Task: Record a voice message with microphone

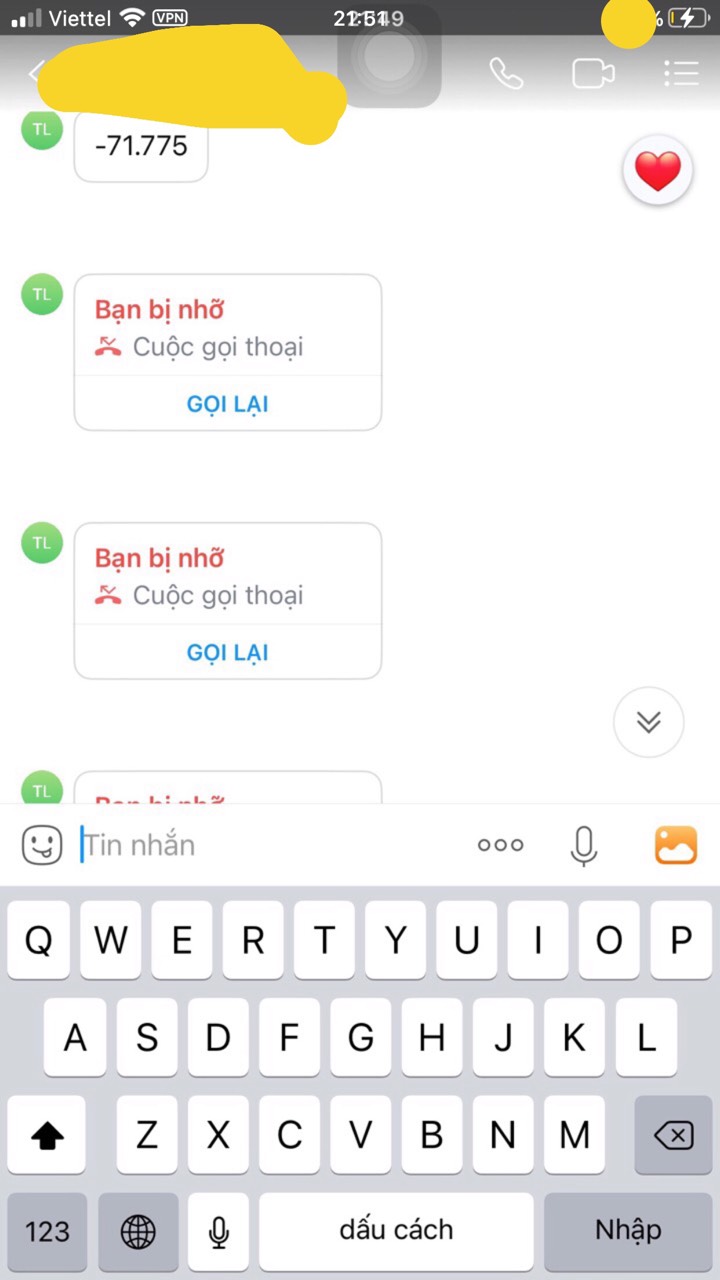Action: [584, 845]
